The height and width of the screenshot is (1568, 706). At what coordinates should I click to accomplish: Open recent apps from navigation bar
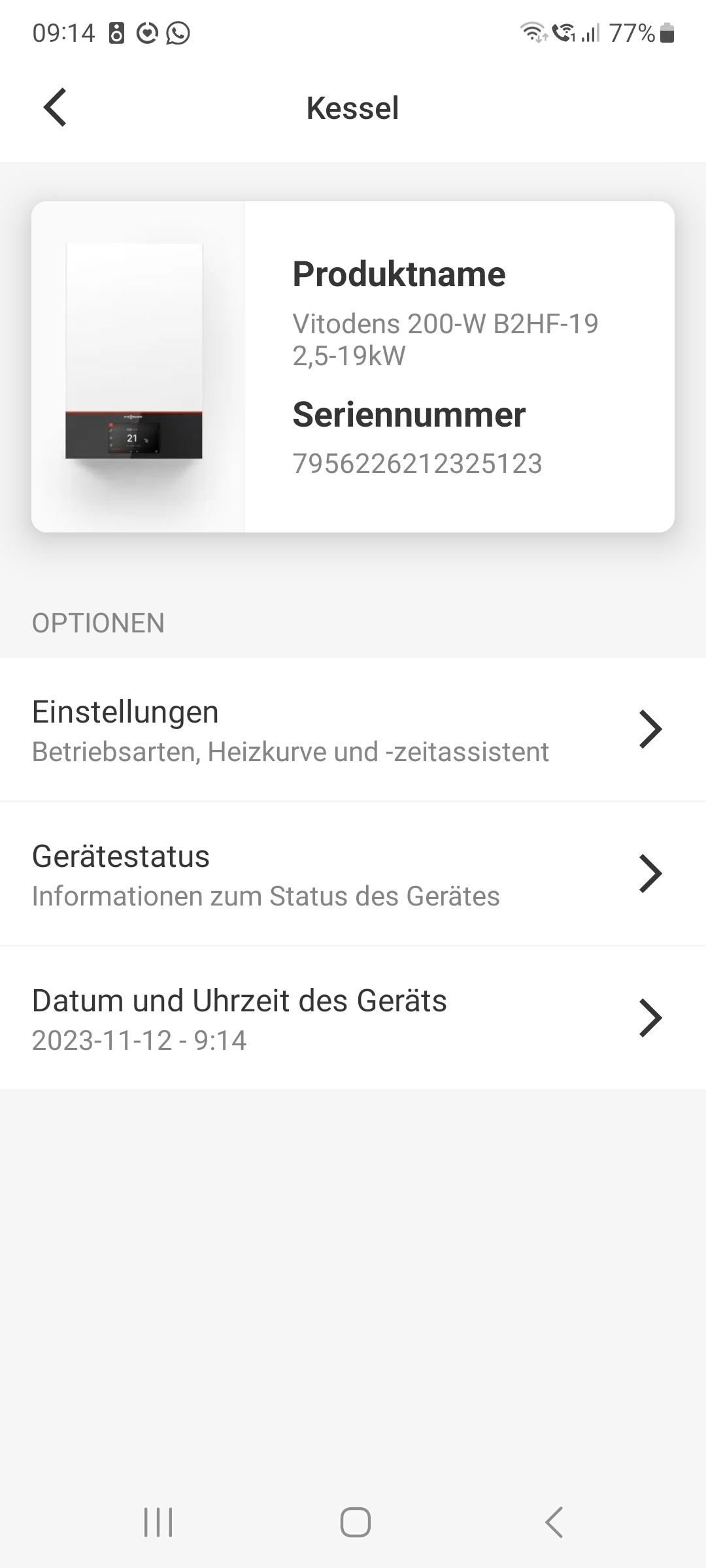click(x=158, y=1522)
